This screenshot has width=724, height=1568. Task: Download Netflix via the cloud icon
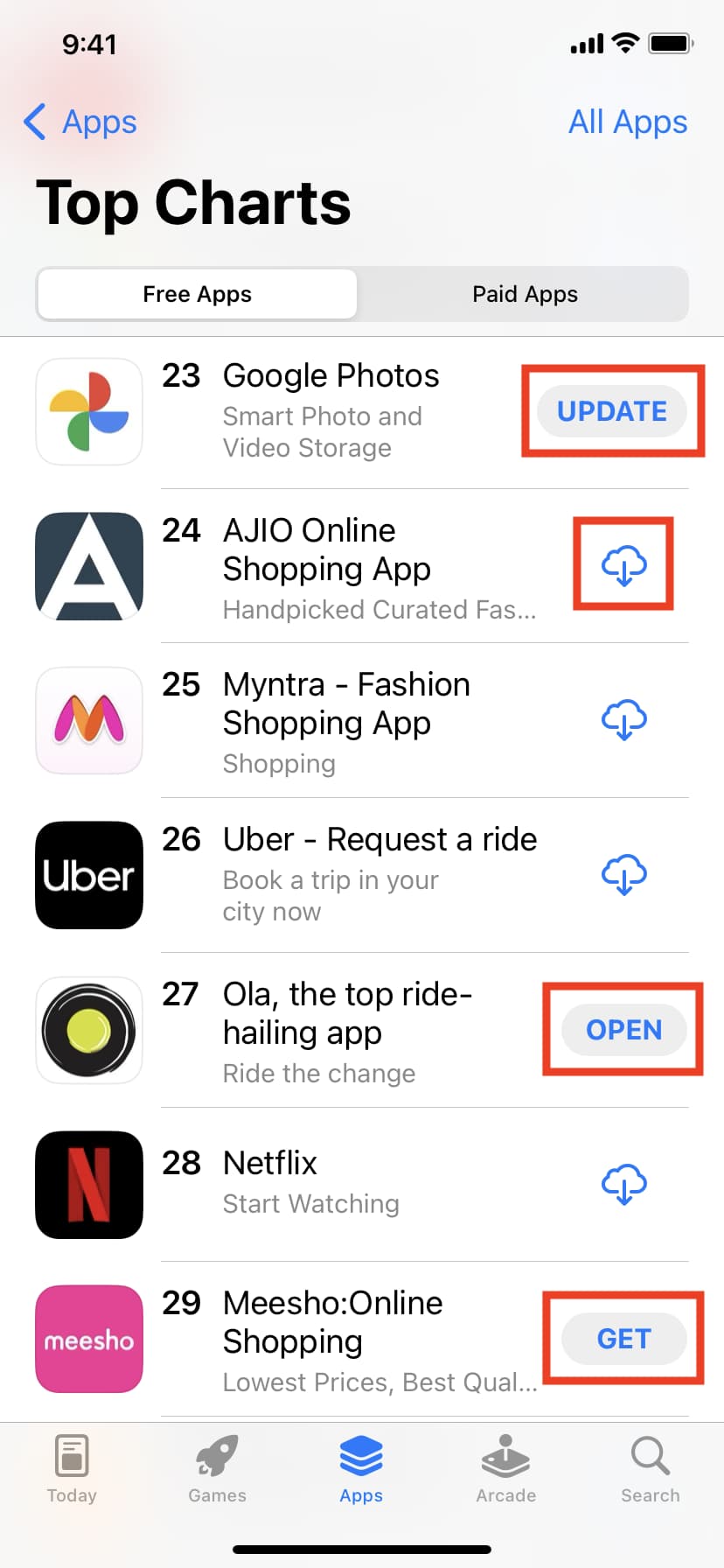pos(623,1184)
